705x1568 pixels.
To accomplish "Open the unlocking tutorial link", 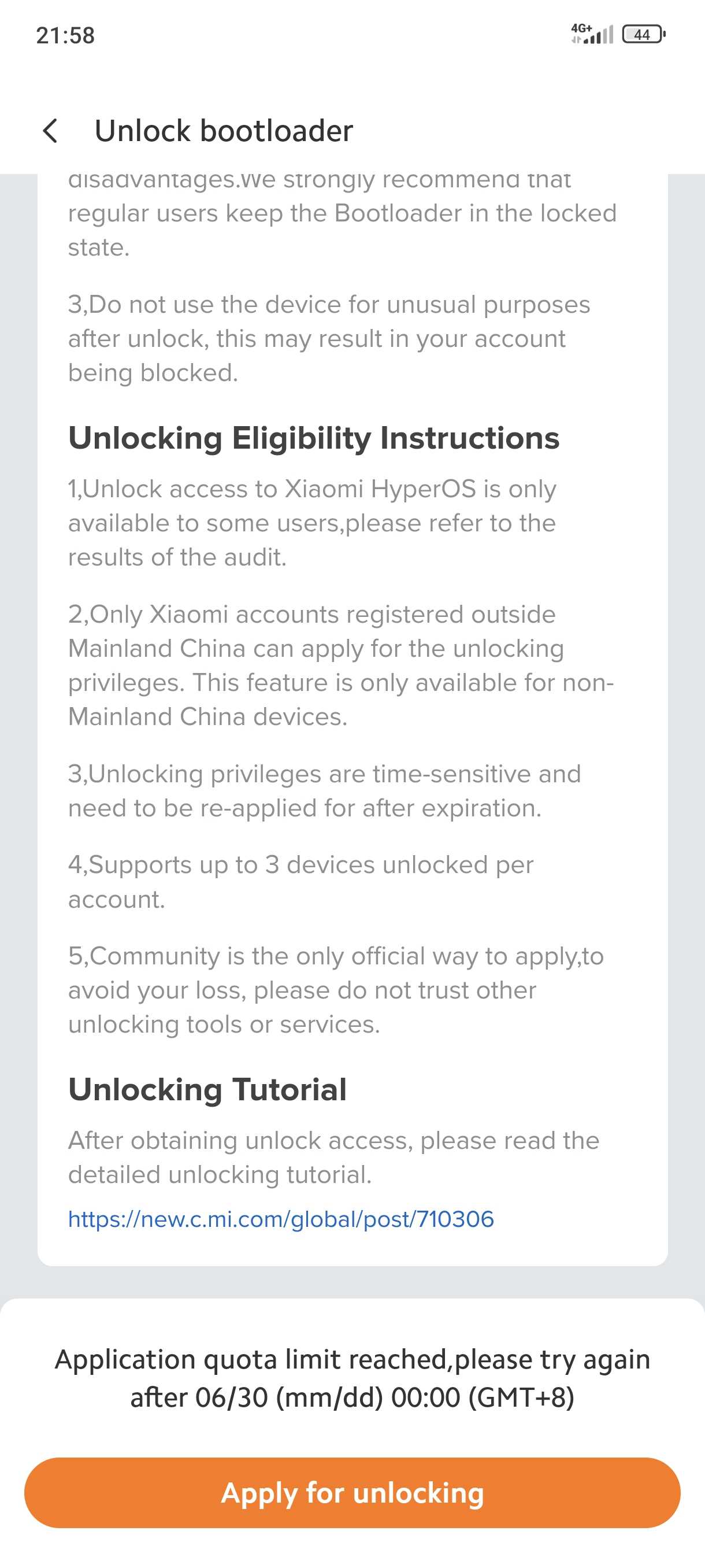I will (281, 1219).
